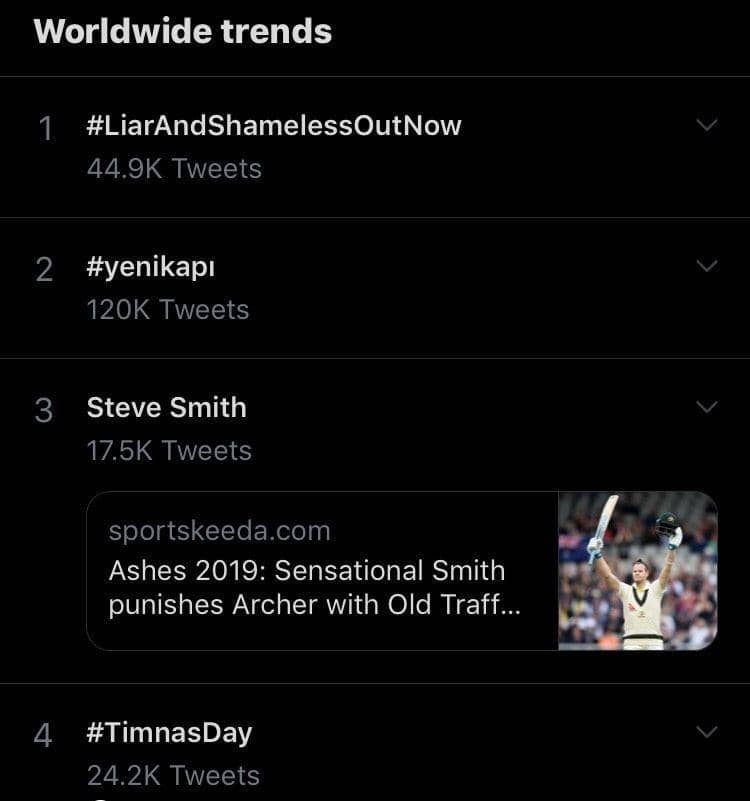The width and height of the screenshot is (750, 801).
Task: Click the Worldwide trends heading
Action: (x=182, y=31)
